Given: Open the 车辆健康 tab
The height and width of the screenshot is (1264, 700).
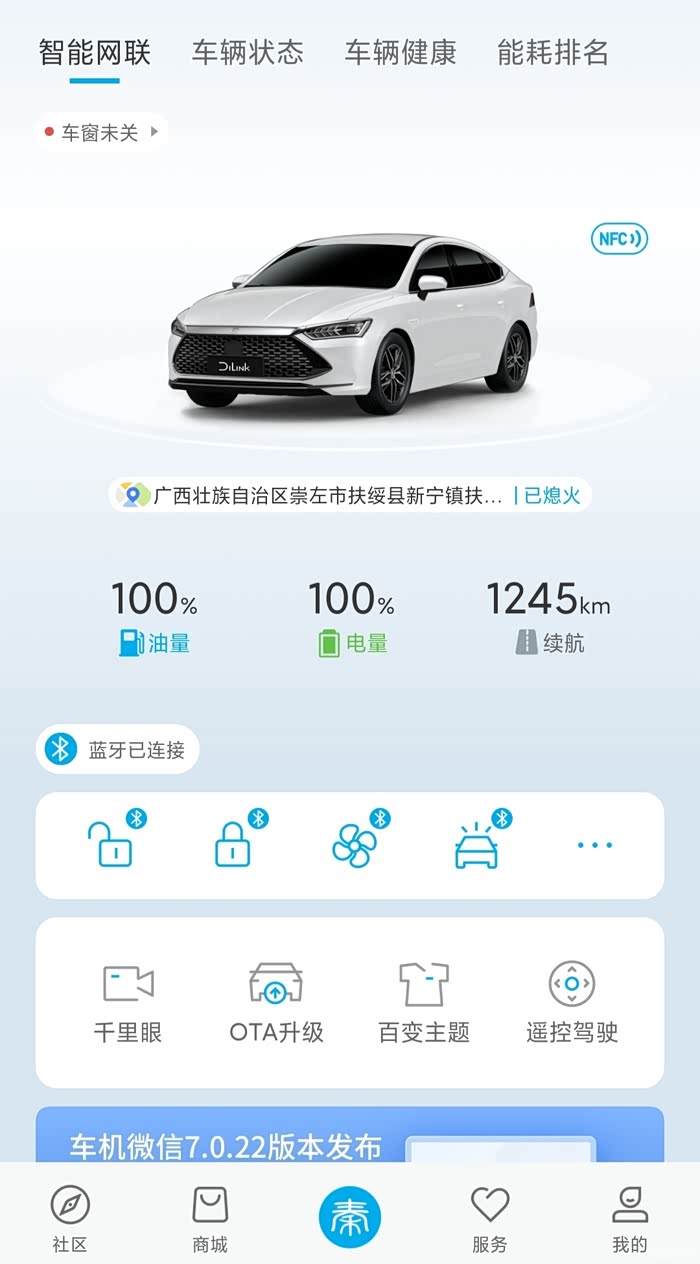Looking at the screenshot, I should coord(400,52).
